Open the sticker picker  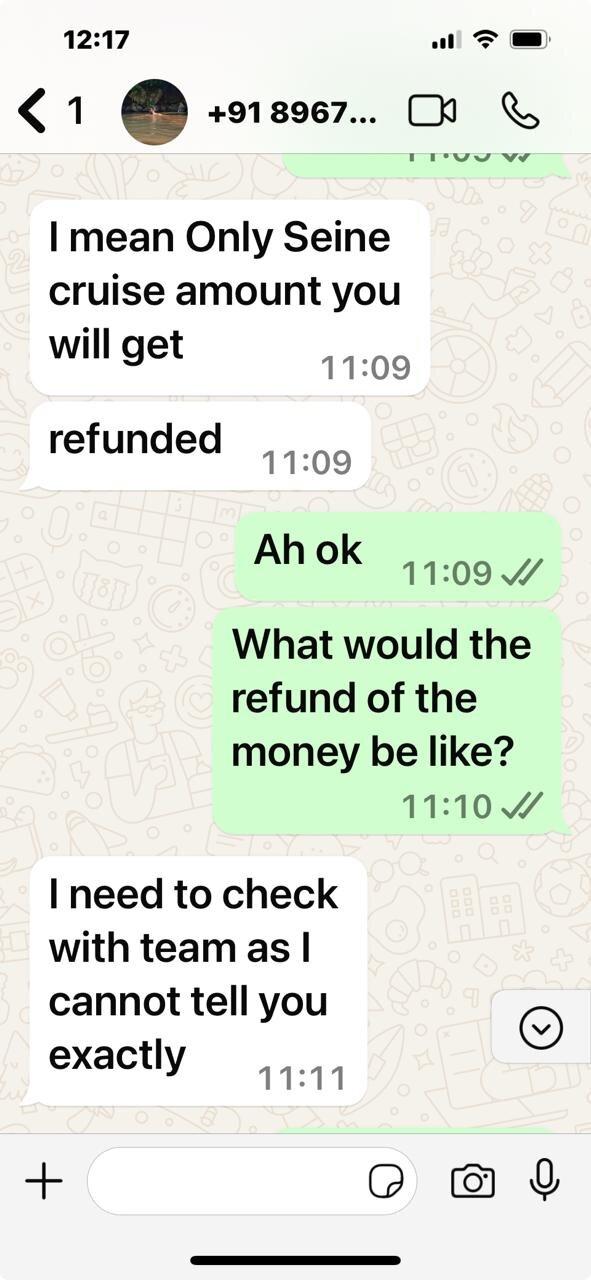click(x=386, y=1181)
